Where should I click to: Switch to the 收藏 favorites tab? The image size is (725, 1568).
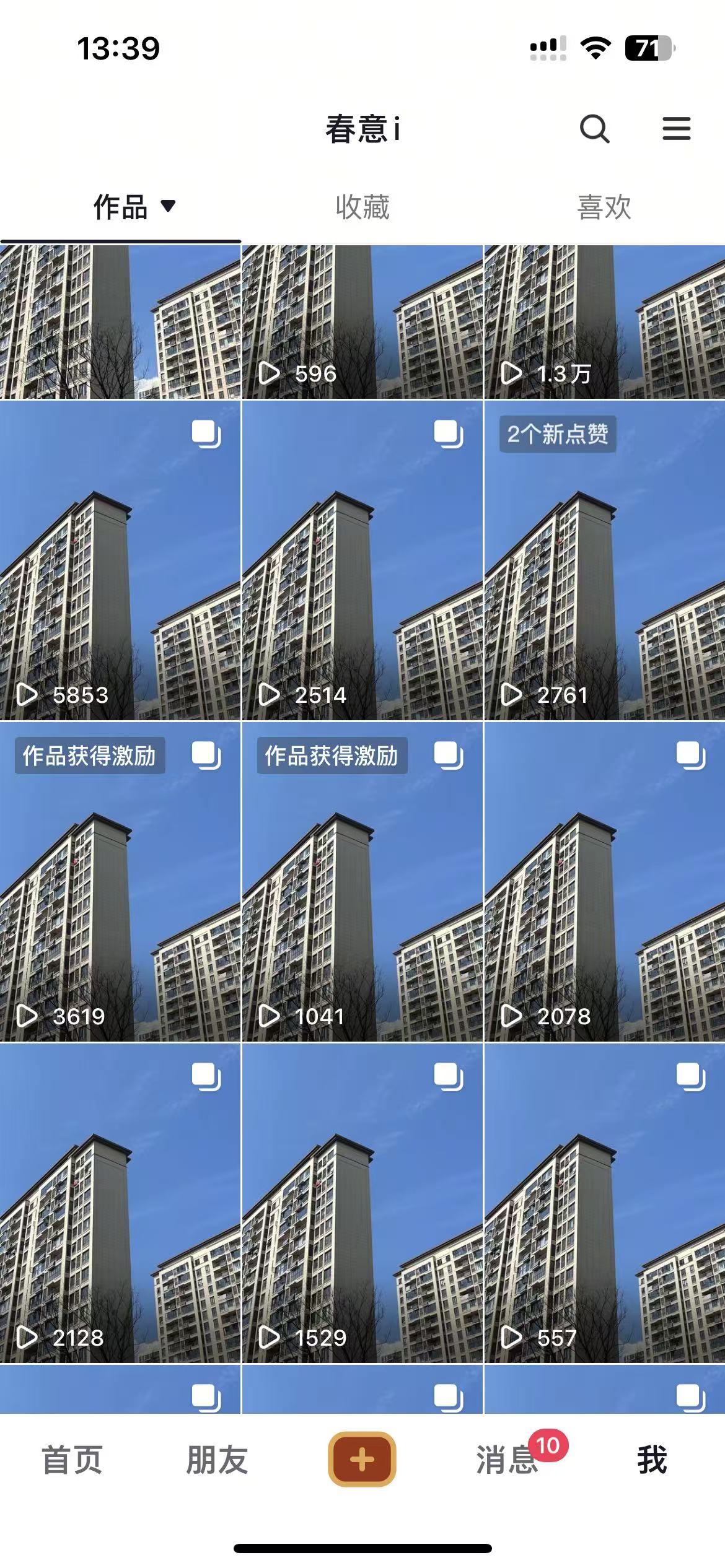(362, 209)
